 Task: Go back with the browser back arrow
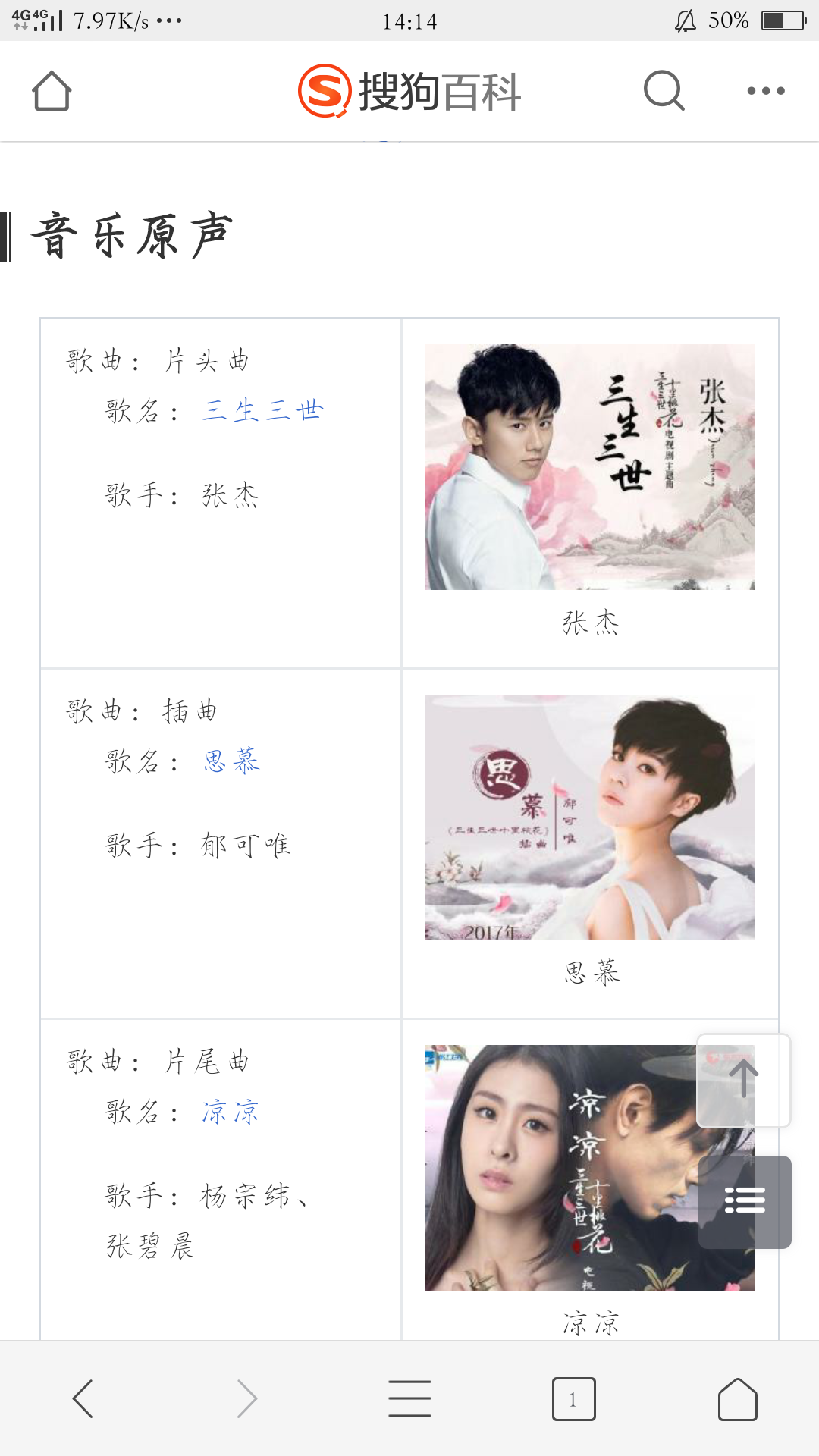tap(83, 1398)
